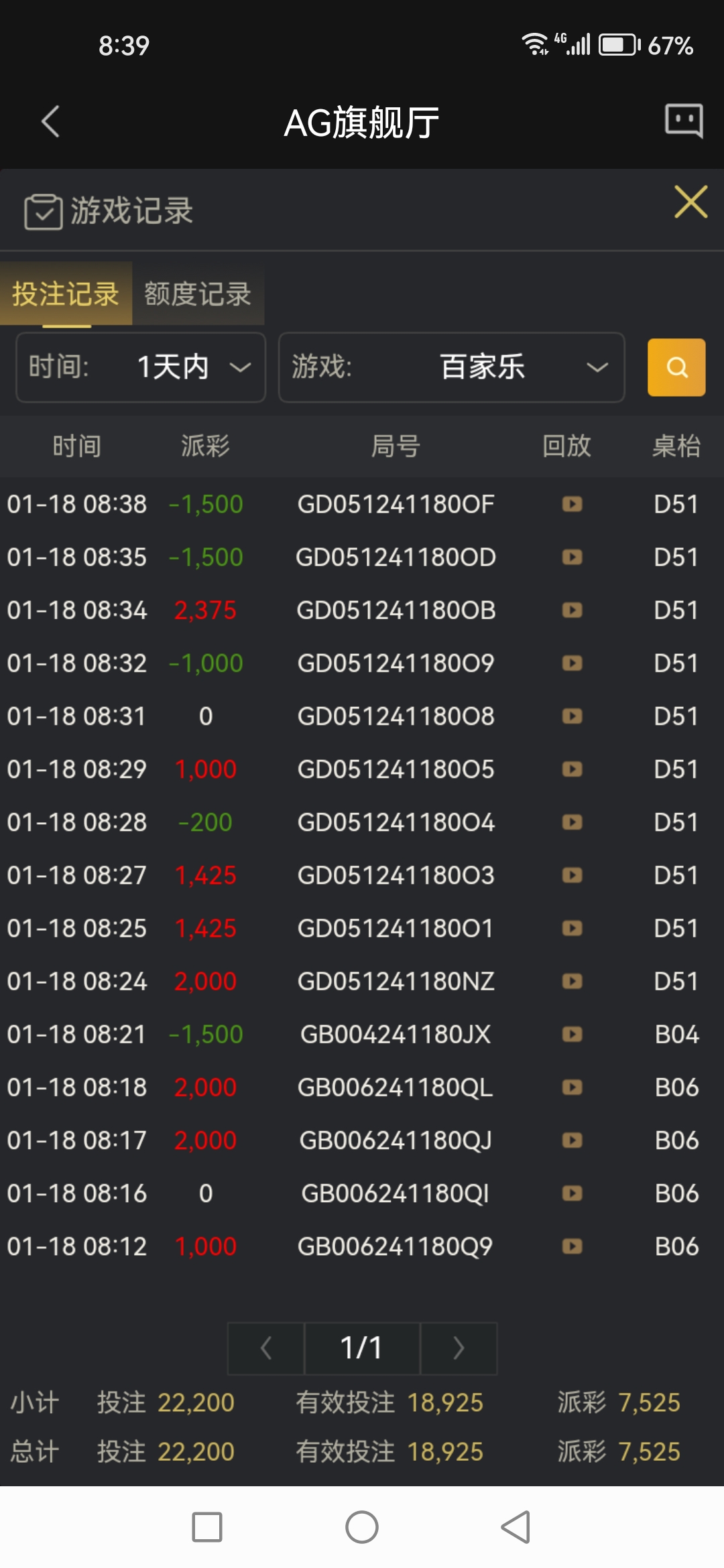Watch replay of round GB006241180Q9
This screenshot has height=1568, width=724.
click(572, 1246)
